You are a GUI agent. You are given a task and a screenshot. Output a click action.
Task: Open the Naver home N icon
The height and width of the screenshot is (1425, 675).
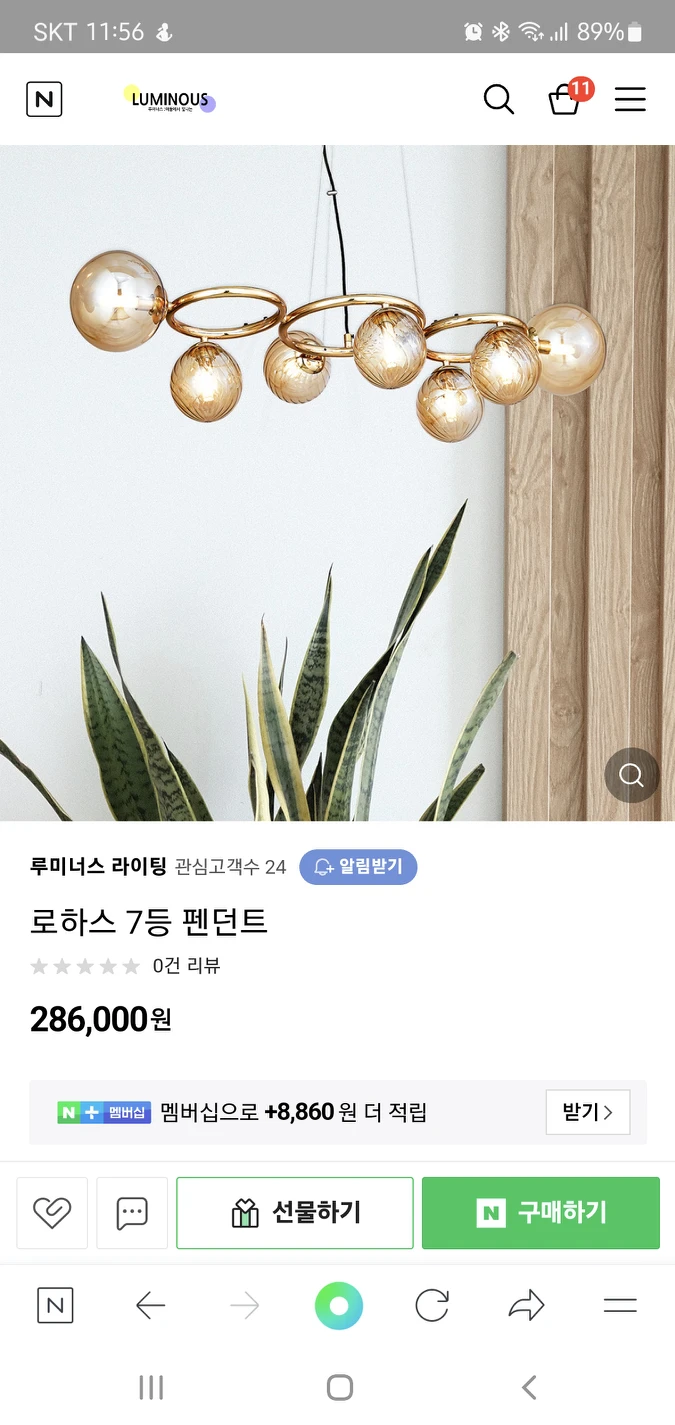(x=44, y=99)
